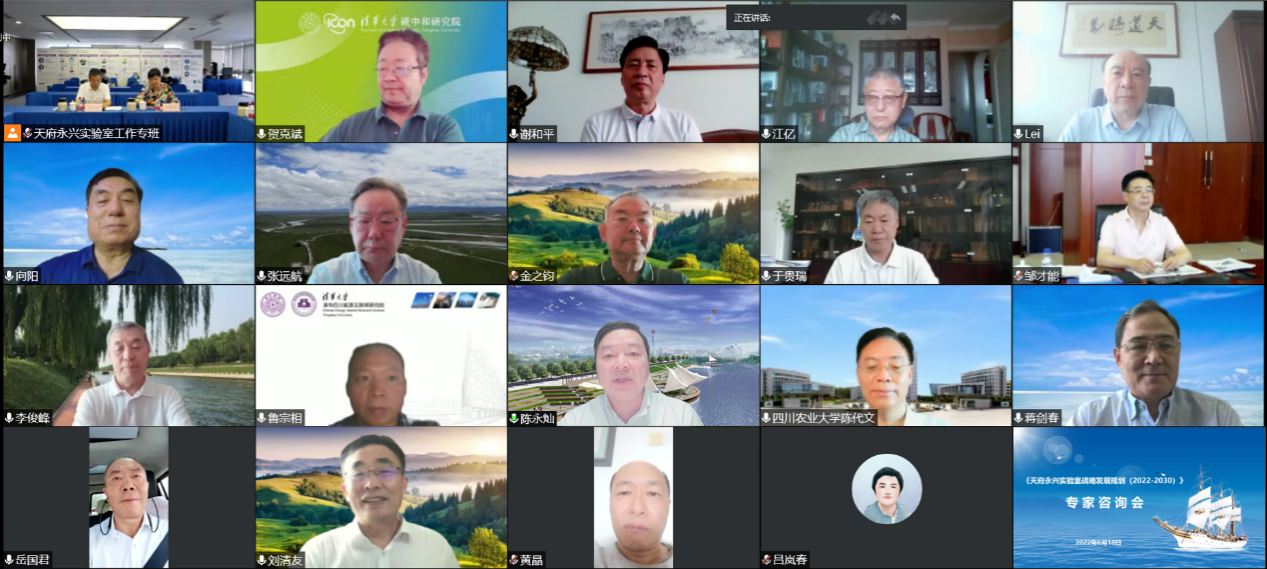
Task: Open the 谢和平 participant video
Action: [x=633, y=72]
